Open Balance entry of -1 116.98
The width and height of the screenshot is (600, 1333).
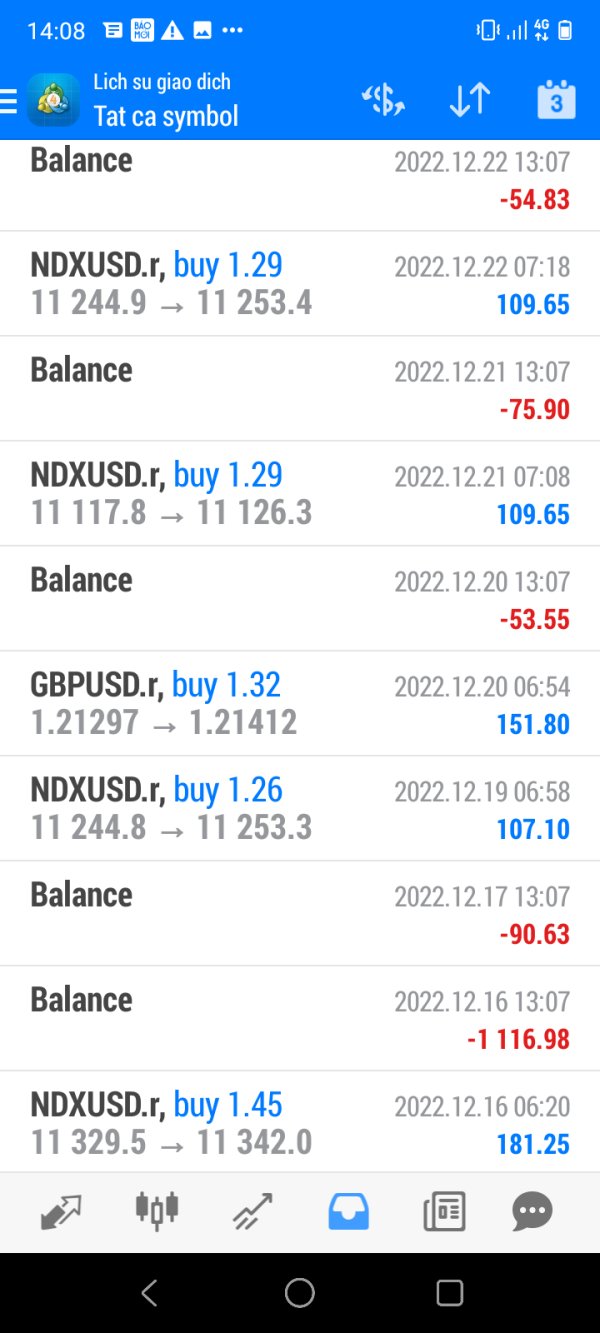tap(300, 1018)
